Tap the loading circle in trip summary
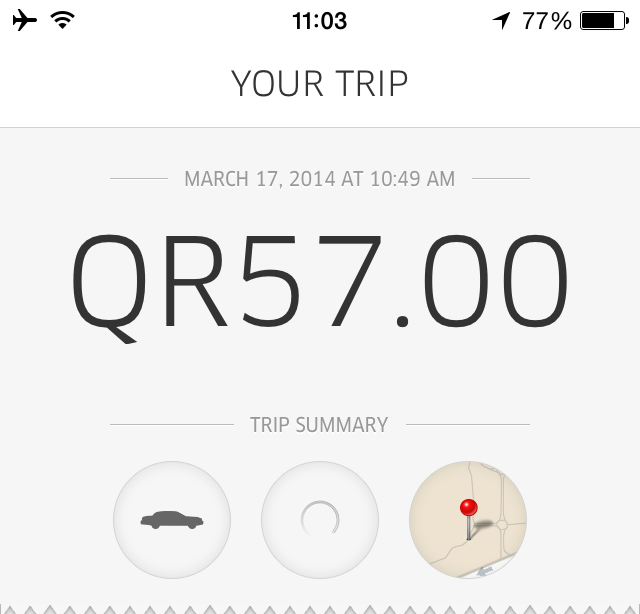Image resolution: width=640 pixels, height=614 pixels. point(320,520)
